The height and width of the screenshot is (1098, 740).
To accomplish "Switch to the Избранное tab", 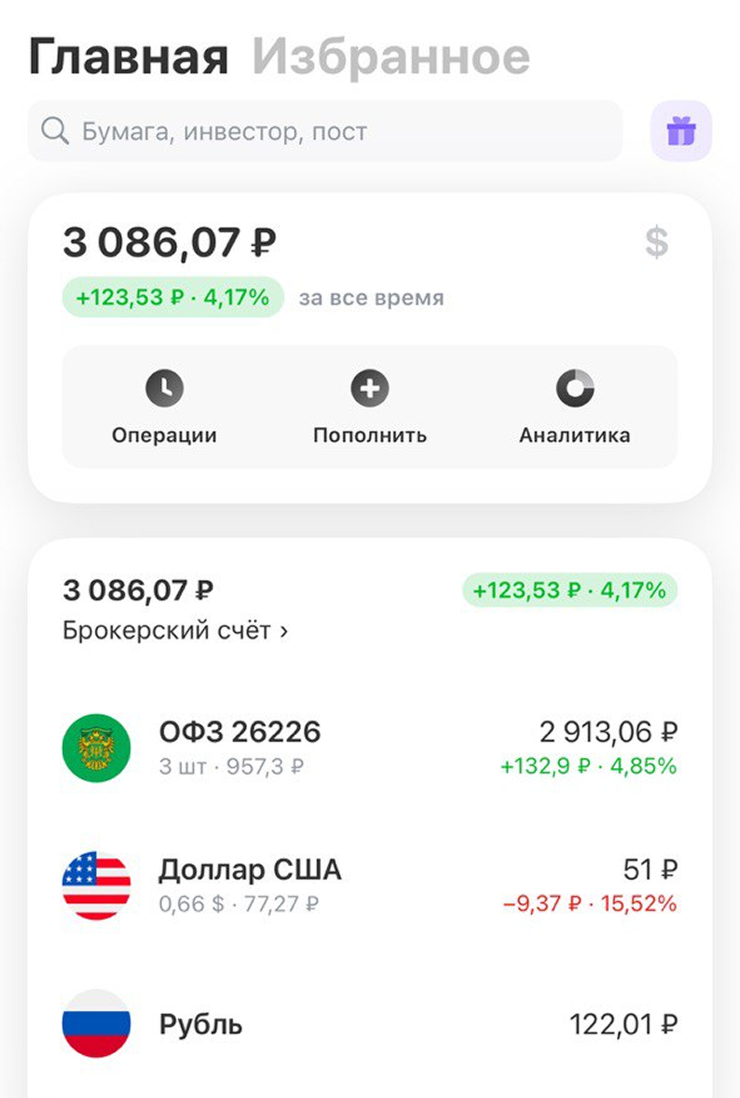I will tap(390, 58).
